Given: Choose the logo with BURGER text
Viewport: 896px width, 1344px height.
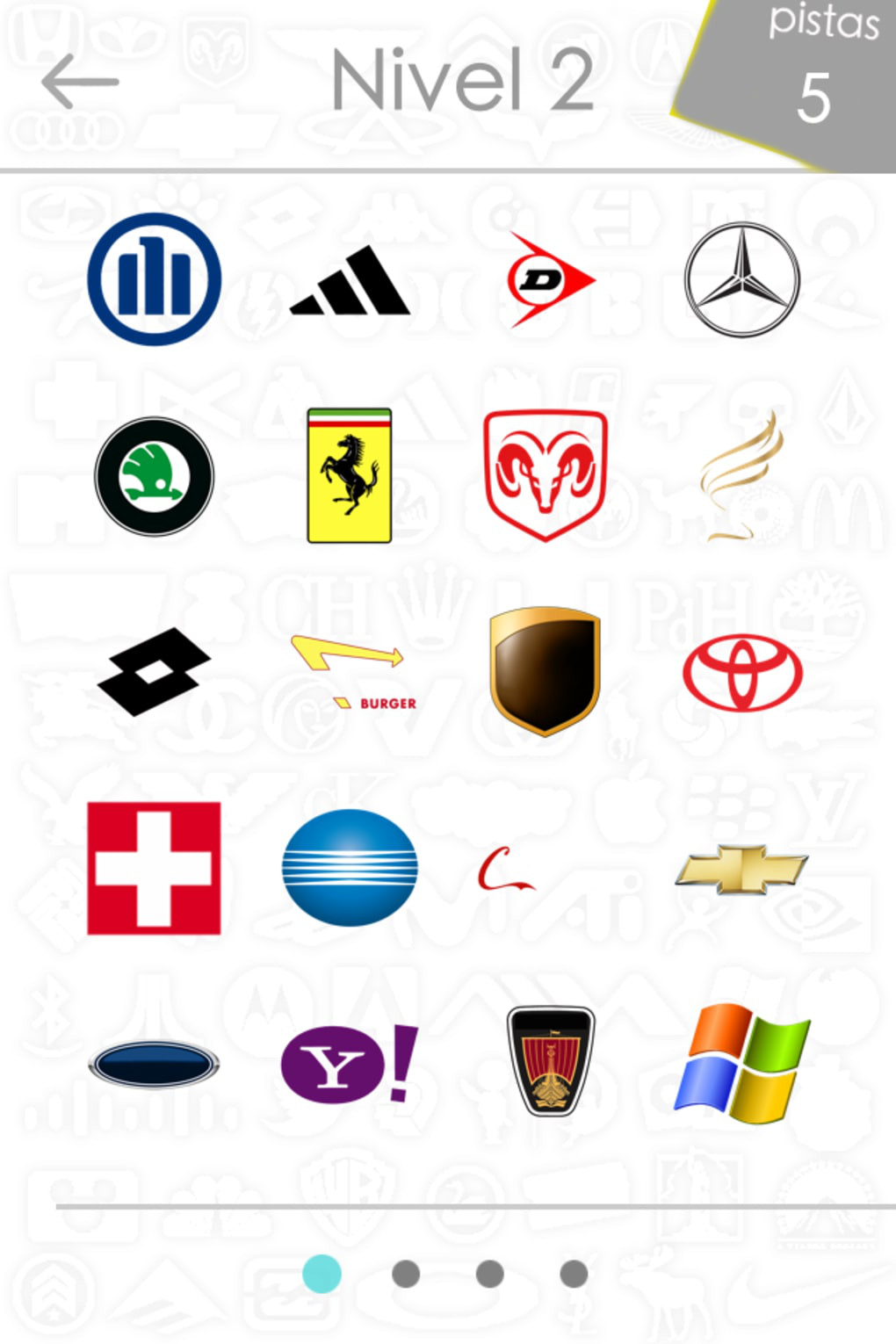Looking at the screenshot, I should click(x=351, y=673).
